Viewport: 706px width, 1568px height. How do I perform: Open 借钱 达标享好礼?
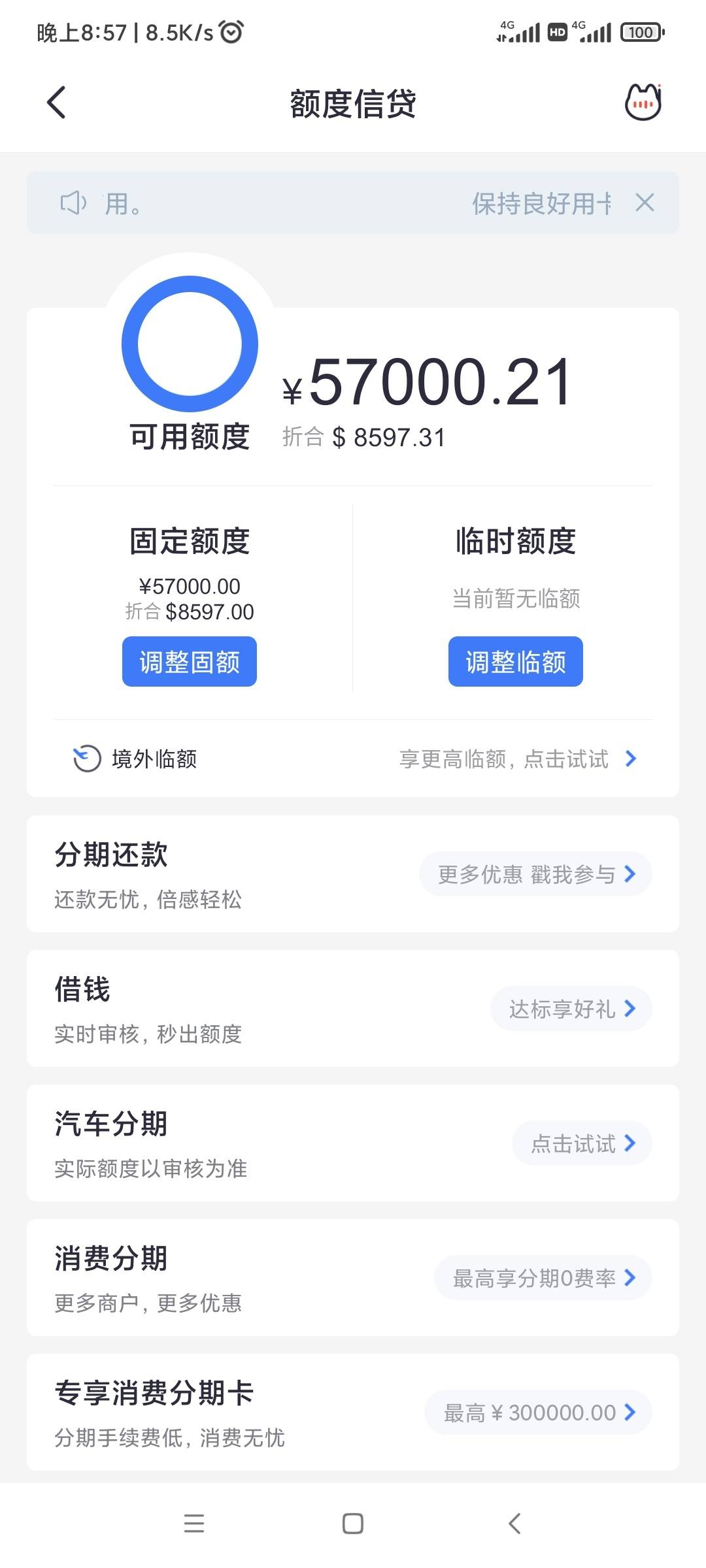pyautogui.click(x=571, y=1008)
